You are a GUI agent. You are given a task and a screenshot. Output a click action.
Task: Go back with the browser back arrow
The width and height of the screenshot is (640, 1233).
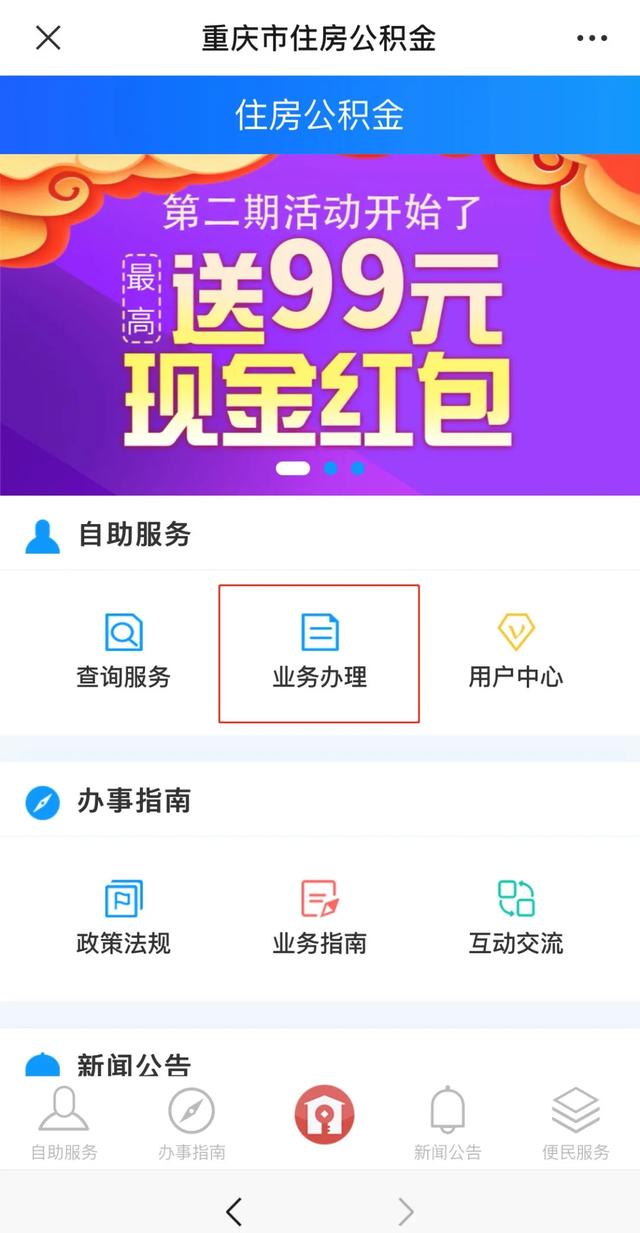click(234, 1212)
